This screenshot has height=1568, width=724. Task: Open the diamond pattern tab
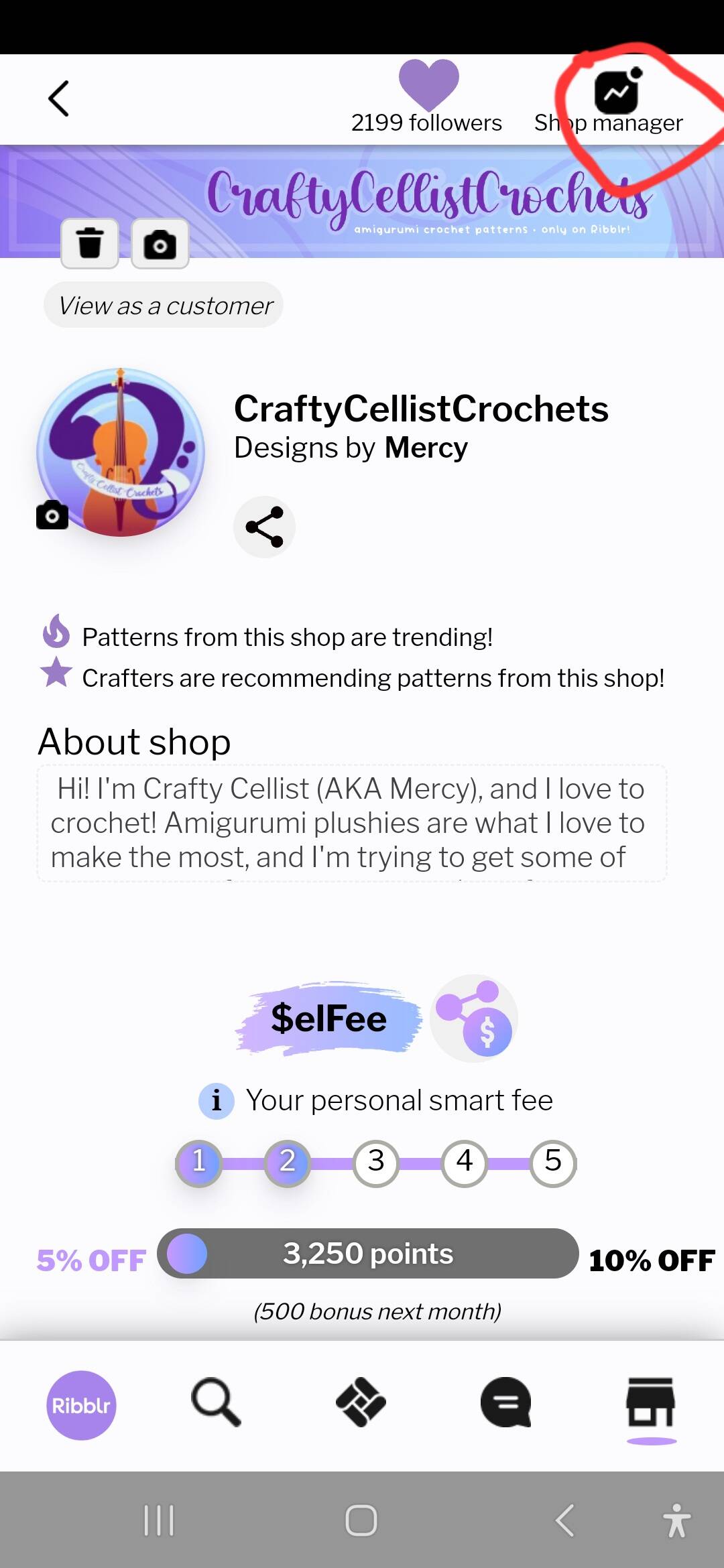coord(361,1402)
